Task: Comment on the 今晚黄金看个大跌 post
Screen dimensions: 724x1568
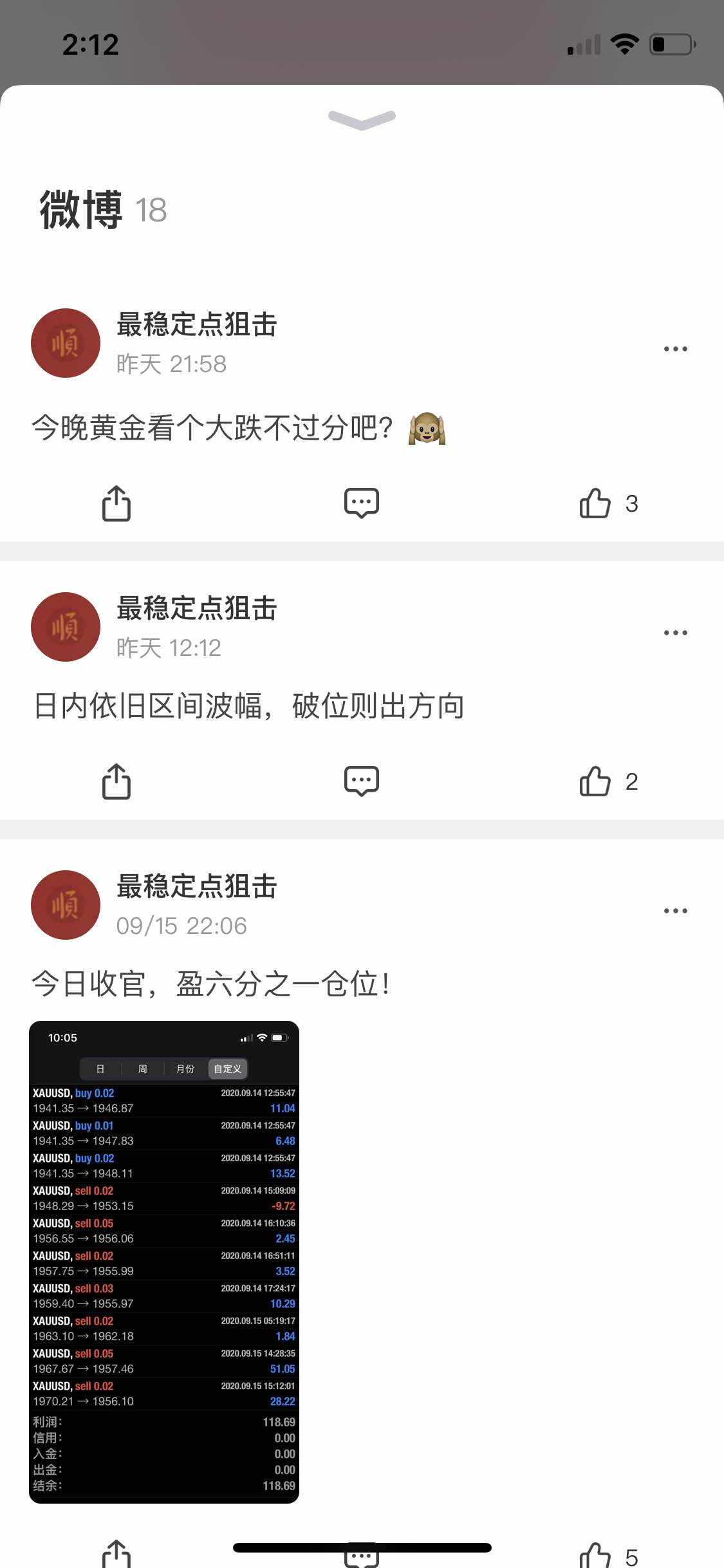Action: click(x=362, y=503)
